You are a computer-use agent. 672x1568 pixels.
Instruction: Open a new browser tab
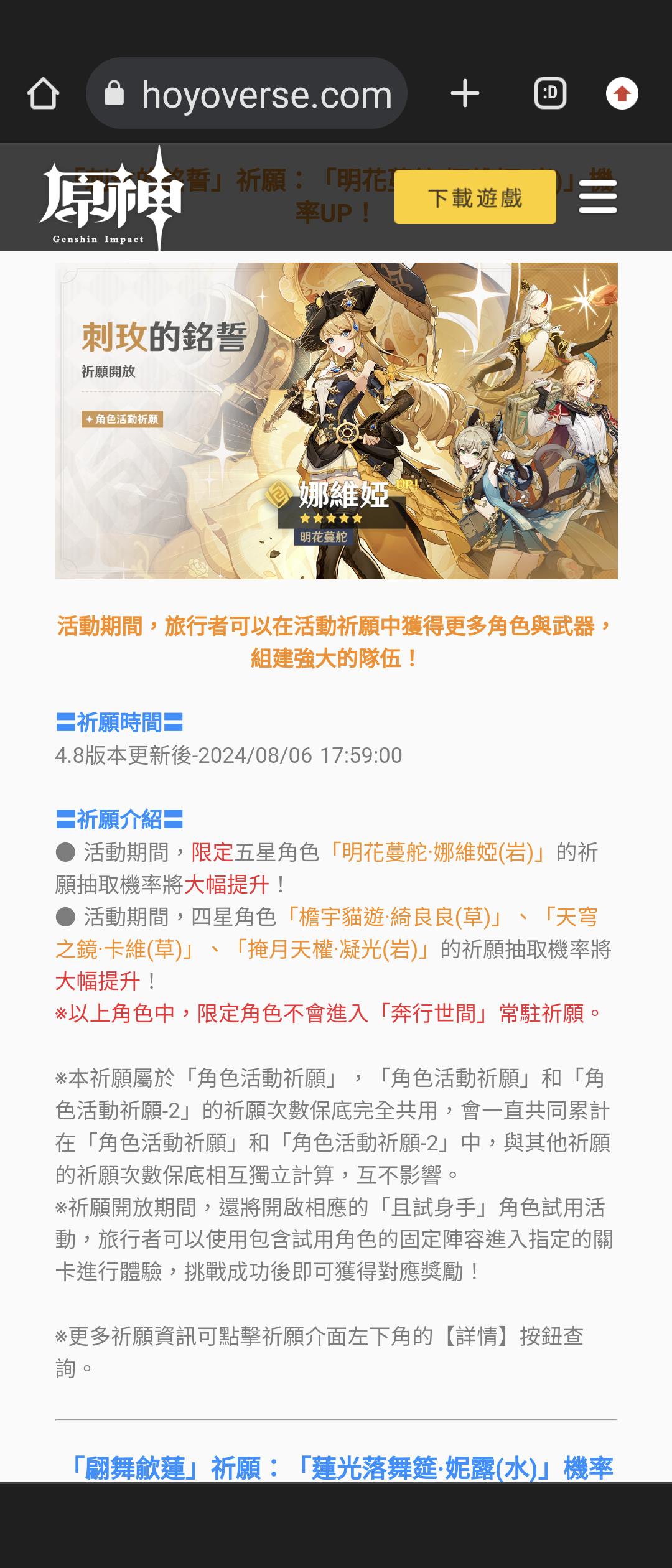465,94
